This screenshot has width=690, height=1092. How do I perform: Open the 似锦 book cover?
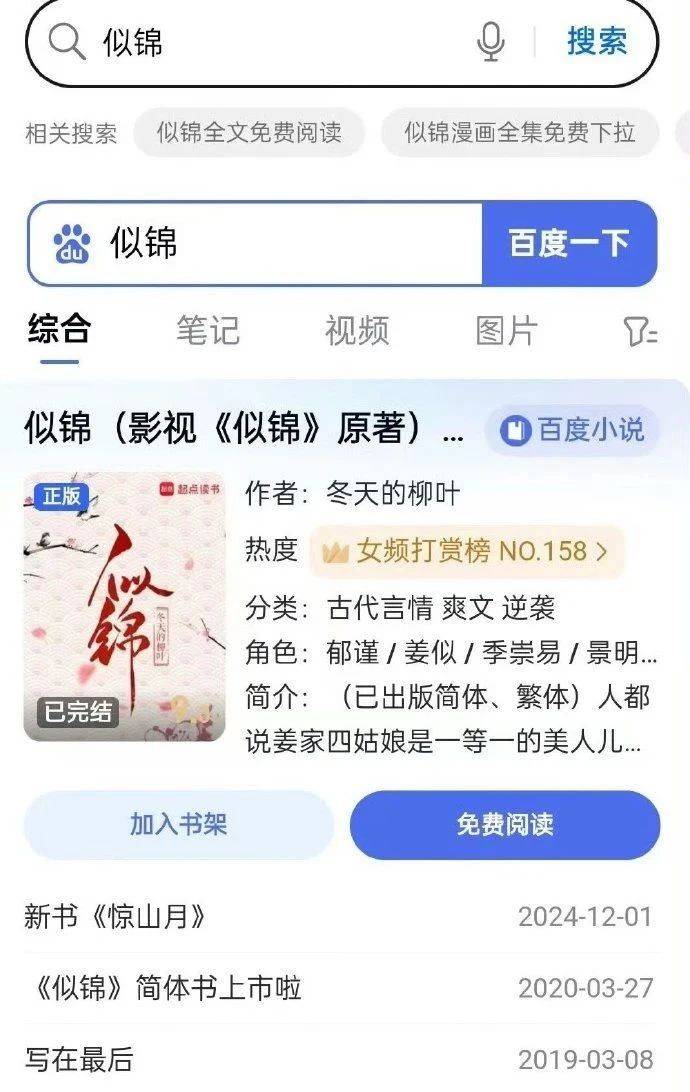(x=125, y=607)
